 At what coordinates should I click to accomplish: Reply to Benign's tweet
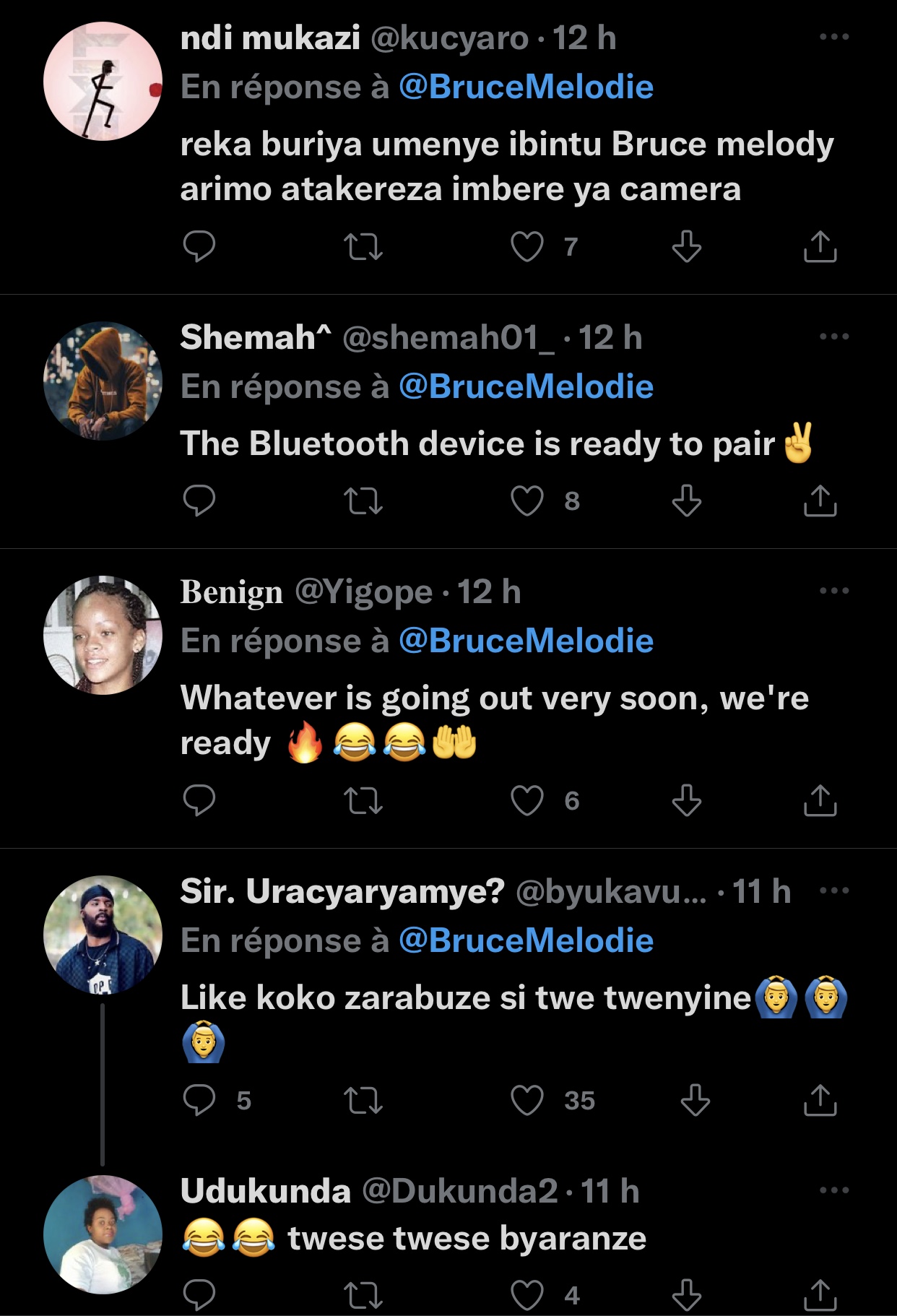click(x=199, y=800)
